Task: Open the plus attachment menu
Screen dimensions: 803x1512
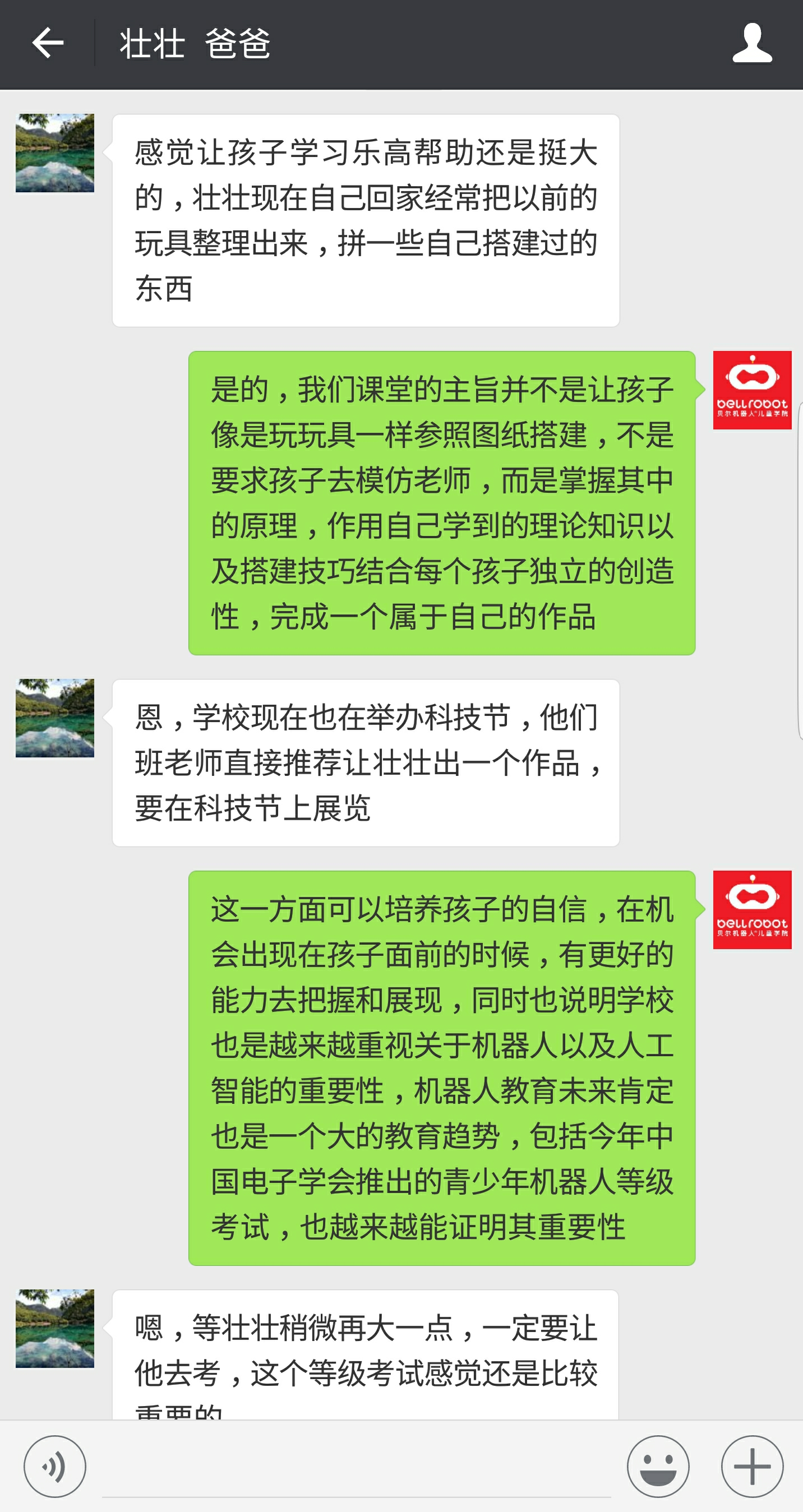Action: coord(752,1466)
